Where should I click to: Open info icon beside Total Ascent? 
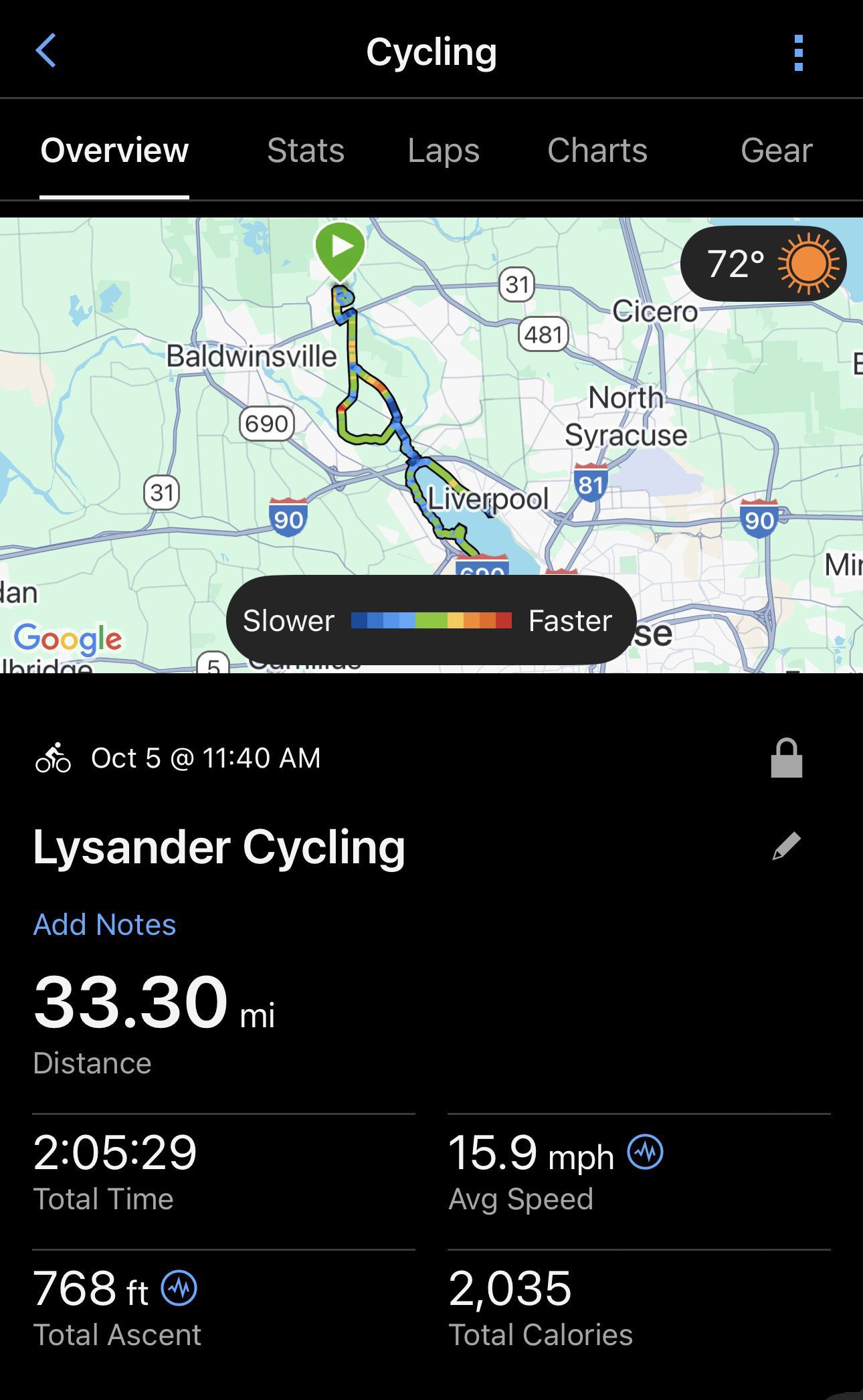click(179, 1288)
